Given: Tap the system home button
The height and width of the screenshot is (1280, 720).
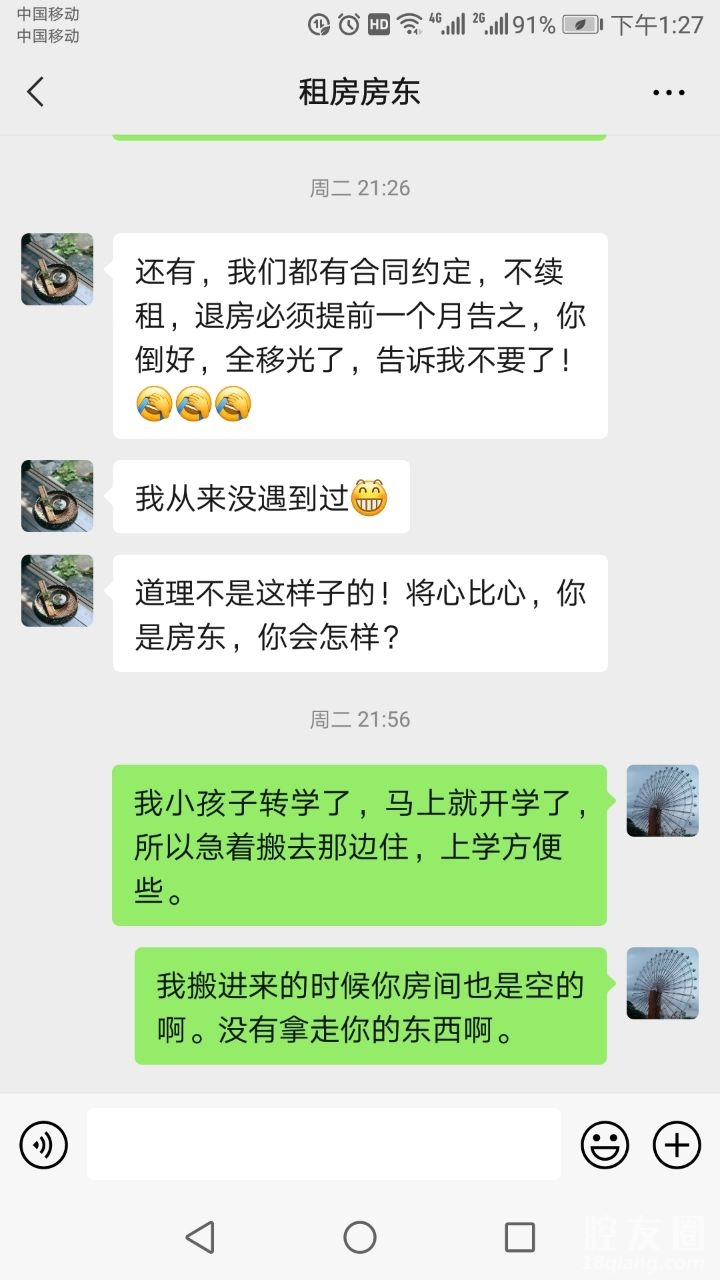Looking at the screenshot, I should (360, 1237).
